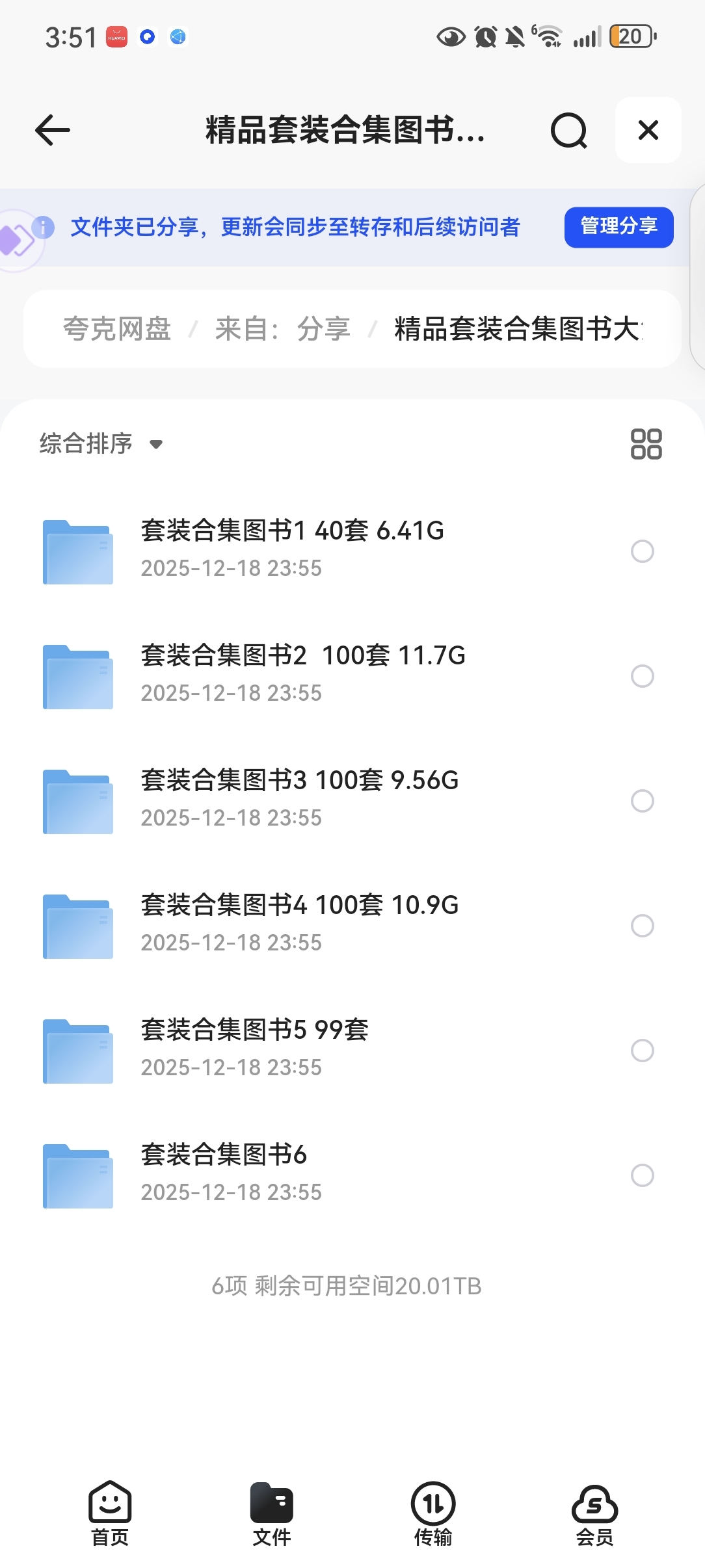
Task: Open folder 套装合集图书2 100套 11.7G
Action: click(303, 674)
